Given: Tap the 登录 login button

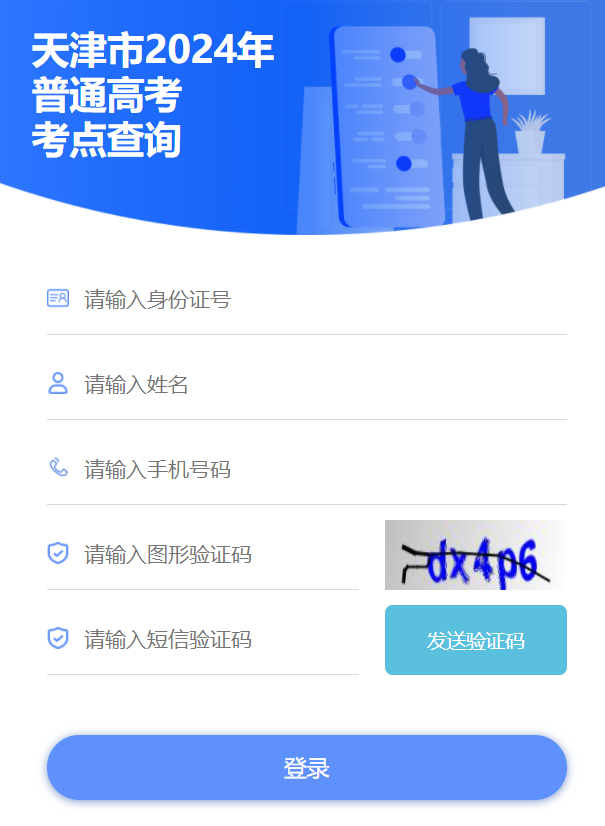Looking at the screenshot, I should coord(306,768).
